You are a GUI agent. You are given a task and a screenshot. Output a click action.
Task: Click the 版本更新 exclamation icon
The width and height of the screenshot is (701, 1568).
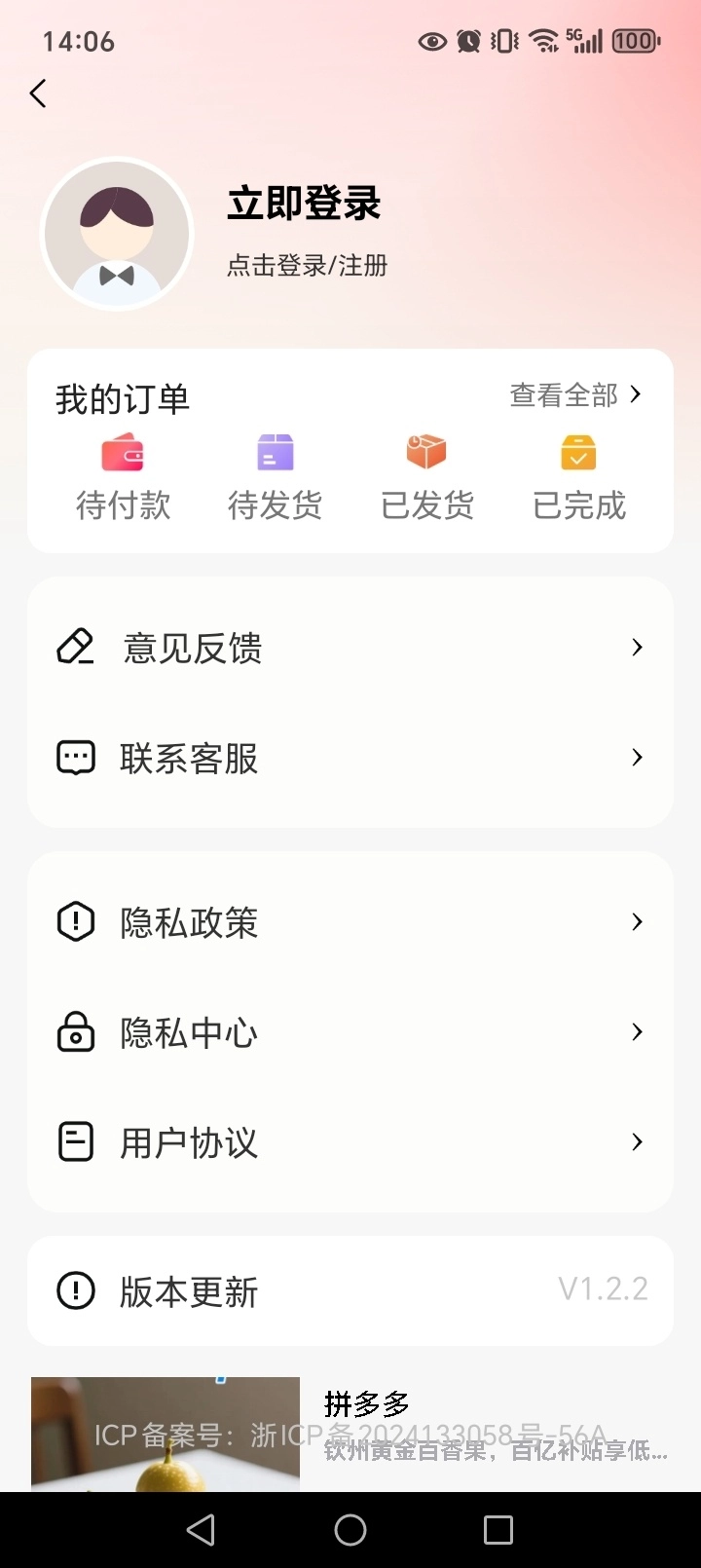click(x=76, y=1291)
